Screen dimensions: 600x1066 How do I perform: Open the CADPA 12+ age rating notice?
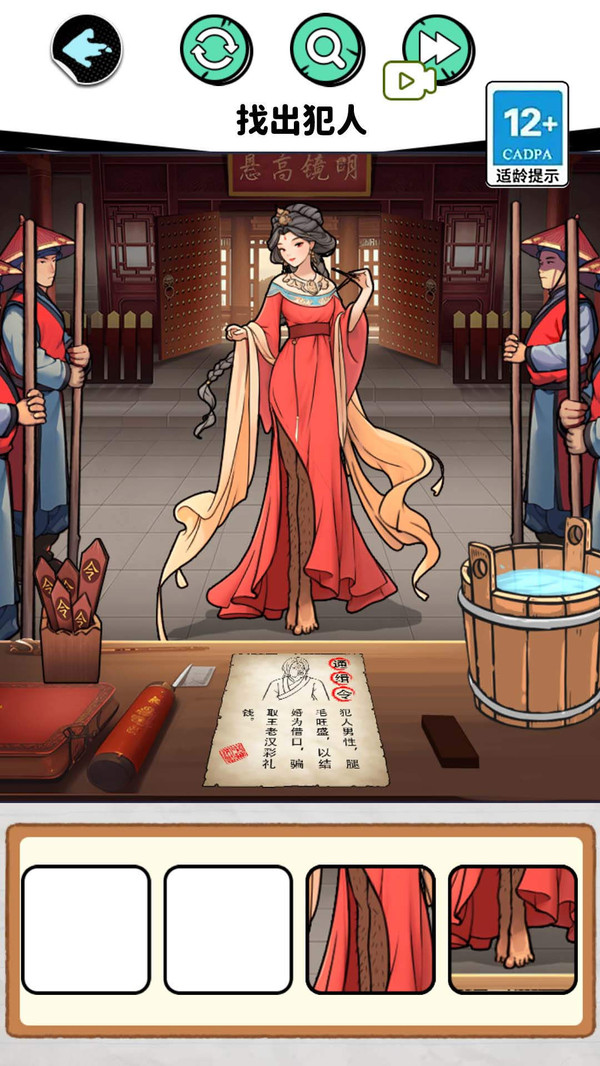[527, 133]
